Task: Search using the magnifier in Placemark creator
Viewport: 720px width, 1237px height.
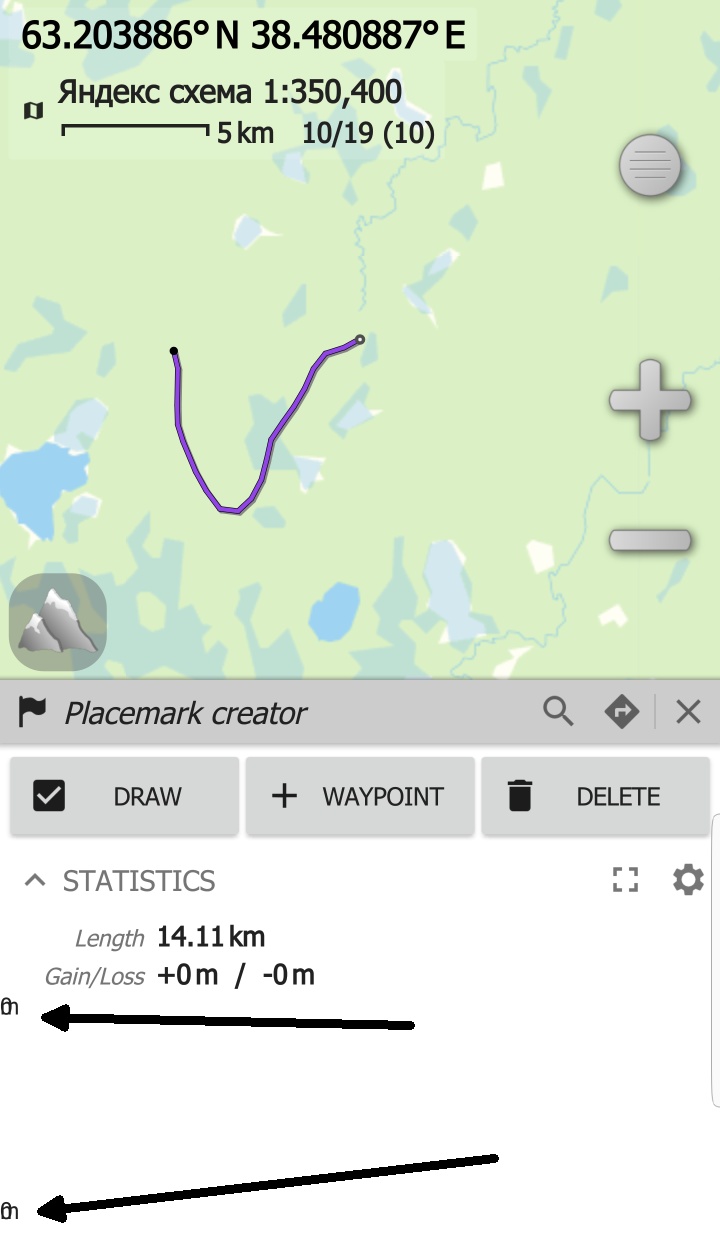Action: coord(558,712)
